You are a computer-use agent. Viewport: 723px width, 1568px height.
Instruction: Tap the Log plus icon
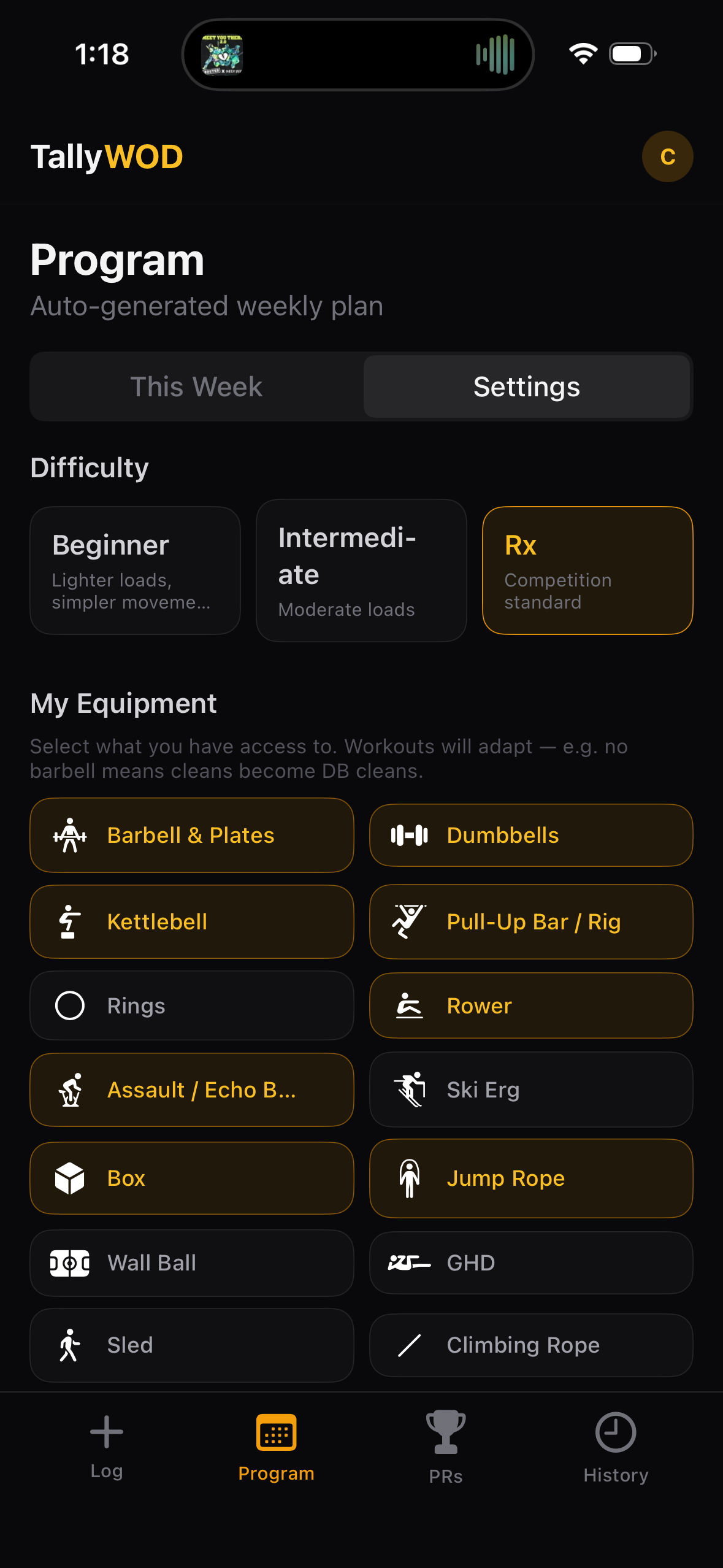106,1434
